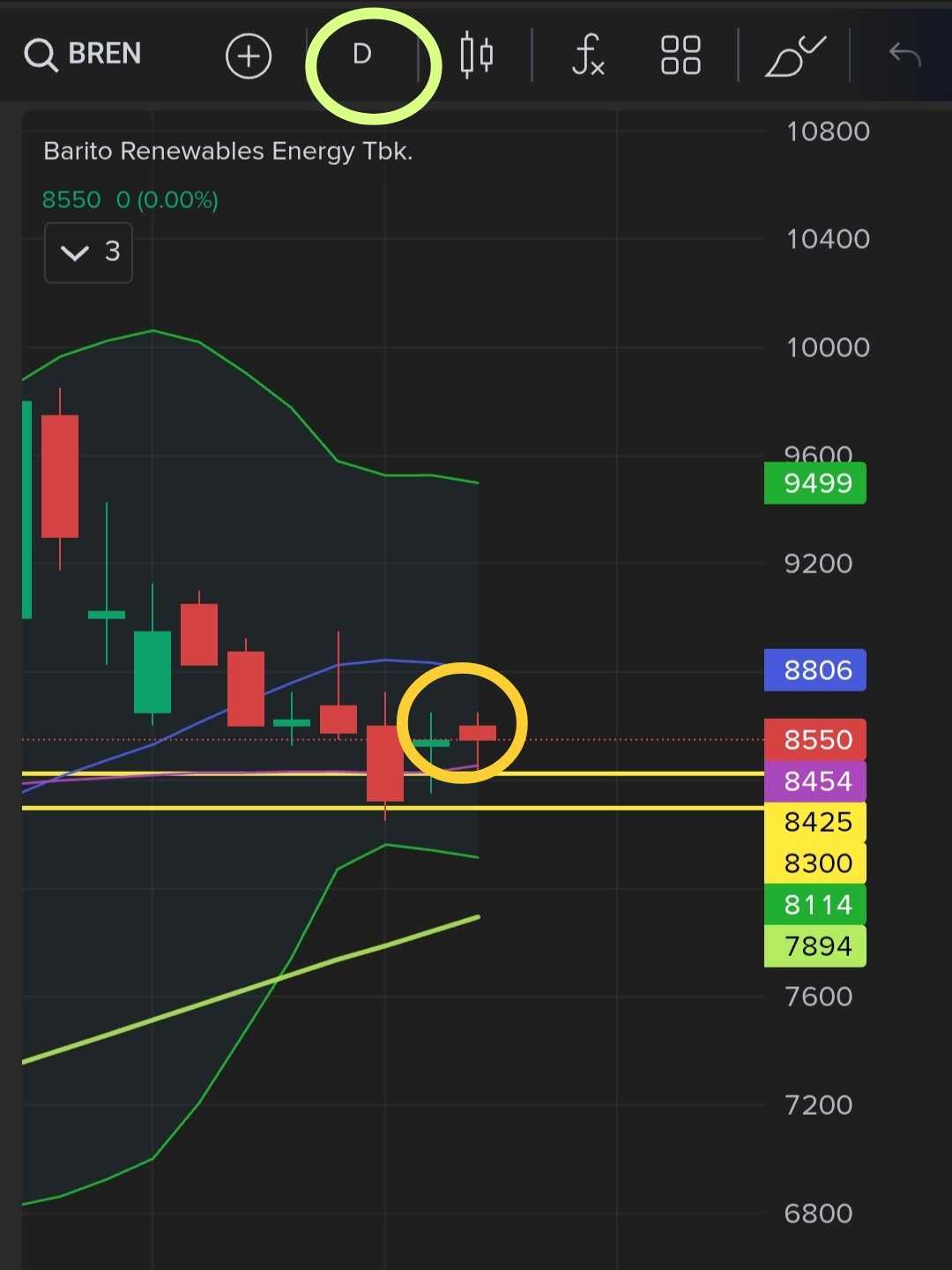Expand the collapsed 3 indicators legend
952x1270 pixels.
pyautogui.click(x=88, y=253)
